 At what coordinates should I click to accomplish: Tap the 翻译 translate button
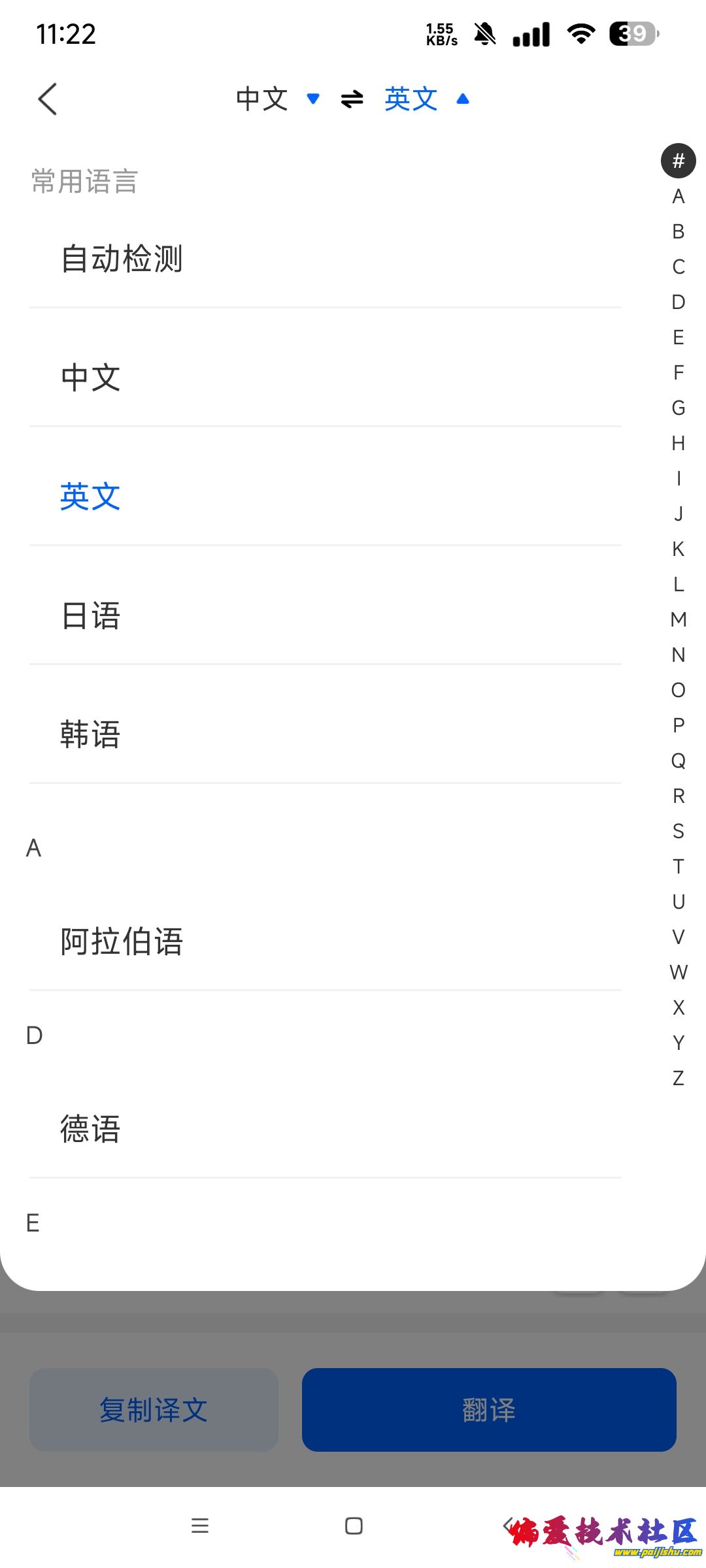click(489, 1410)
